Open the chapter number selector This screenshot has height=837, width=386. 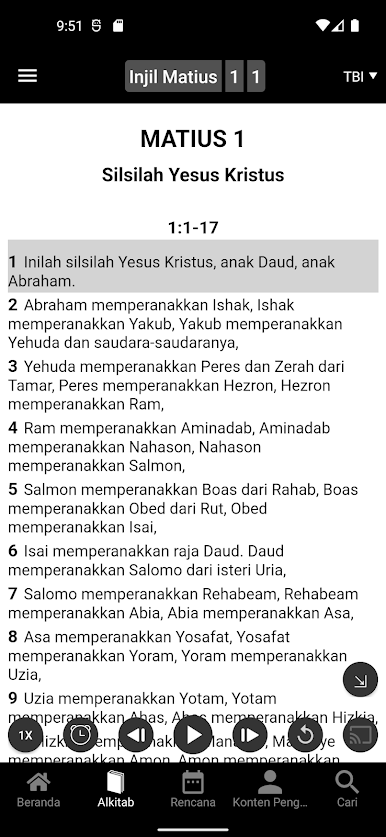(x=234, y=76)
